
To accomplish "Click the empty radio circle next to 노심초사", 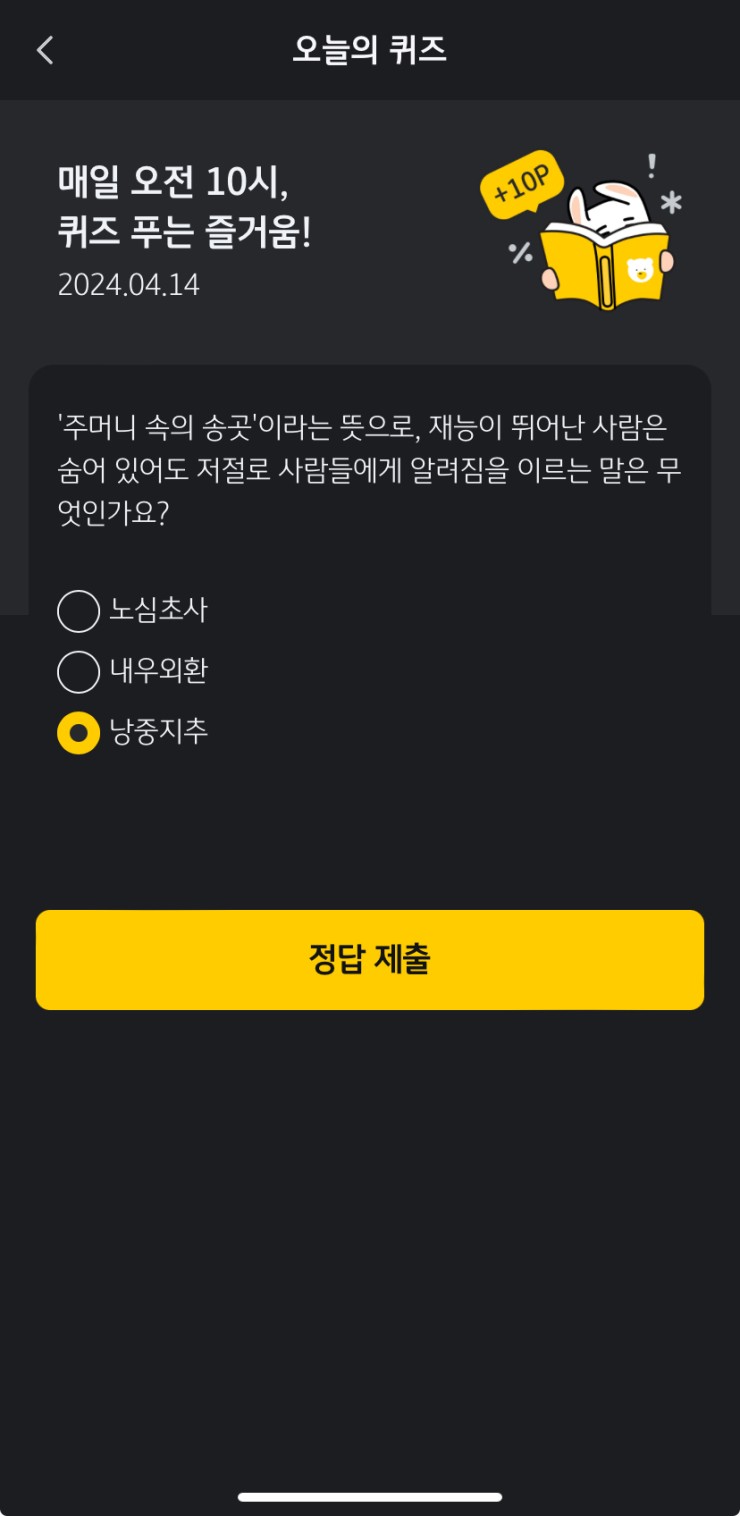I will click(x=78, y=611).
